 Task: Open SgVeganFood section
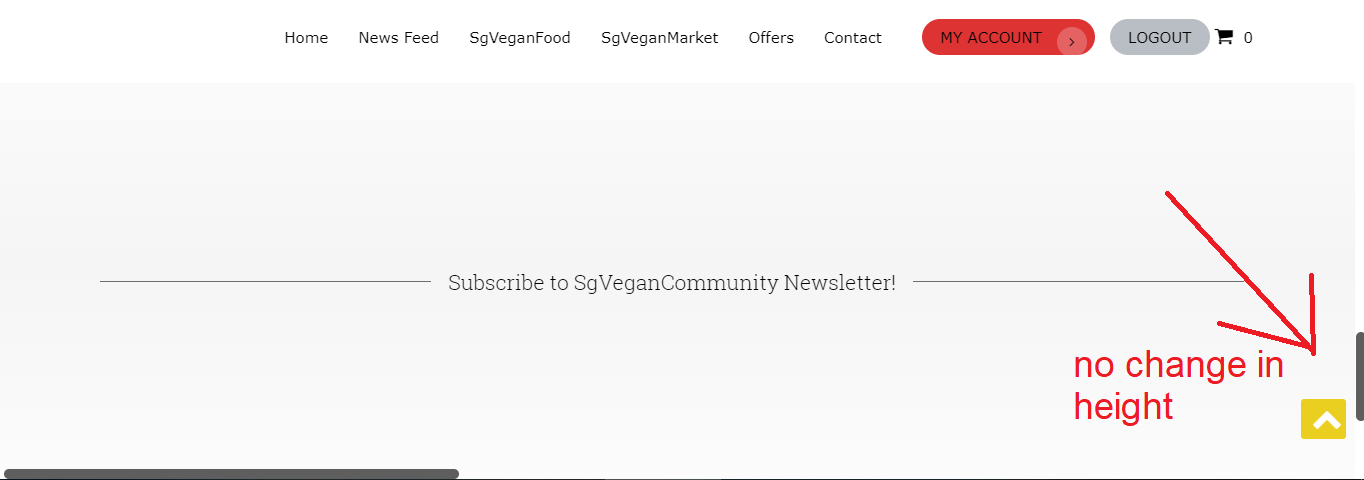520,38
